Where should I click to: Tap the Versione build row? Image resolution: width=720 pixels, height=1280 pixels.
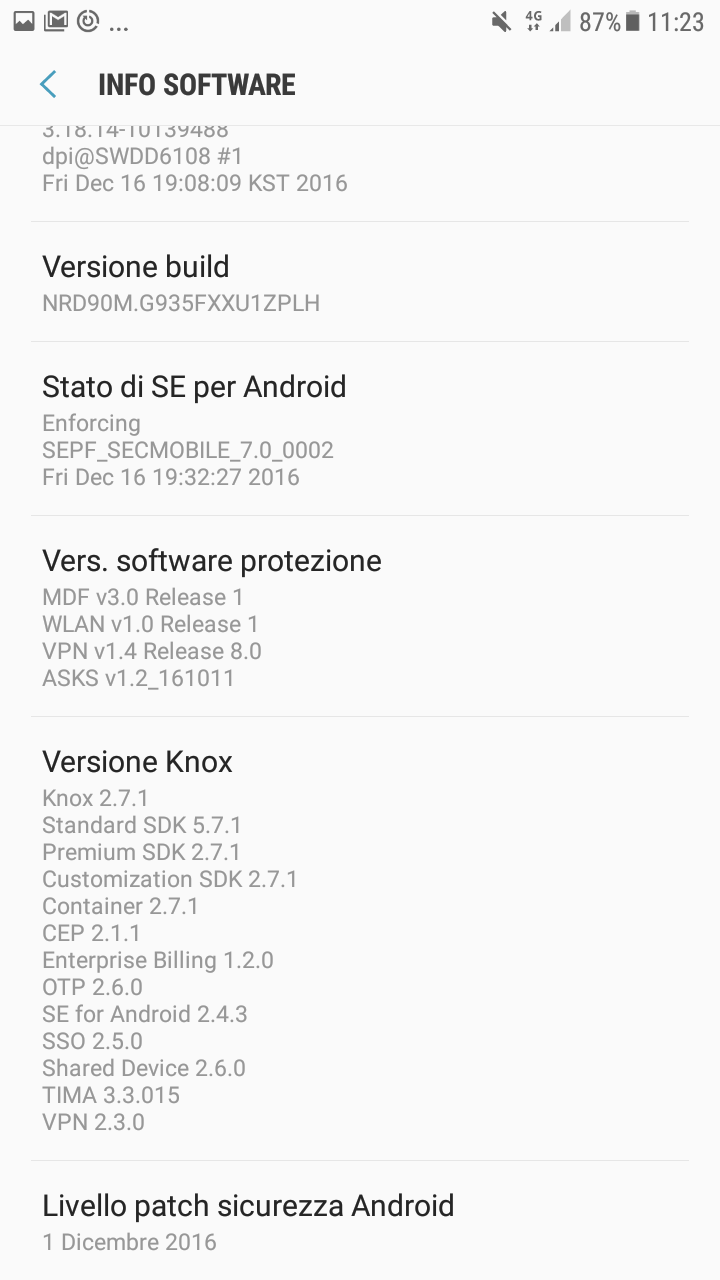(x=360, y=282)
